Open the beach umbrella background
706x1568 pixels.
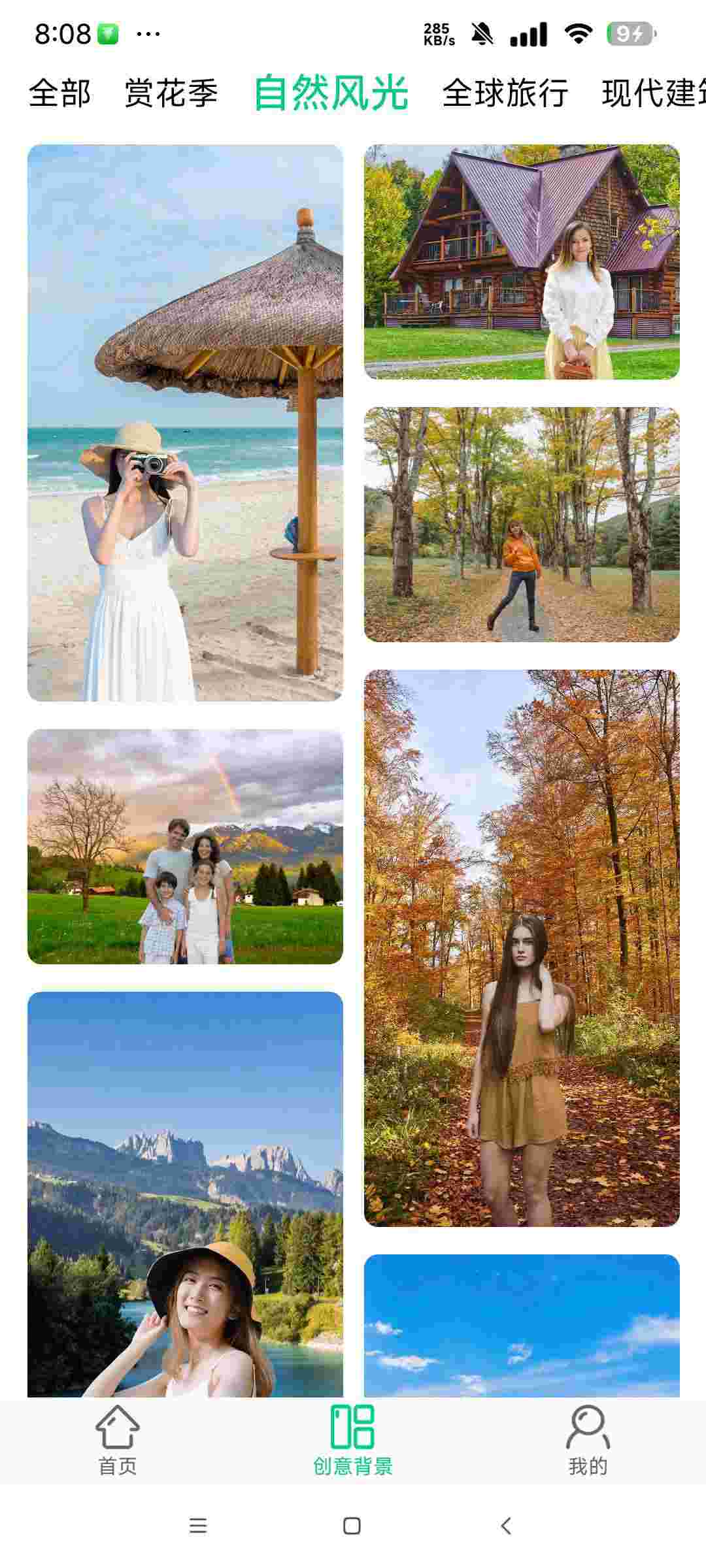click(185, 423)
